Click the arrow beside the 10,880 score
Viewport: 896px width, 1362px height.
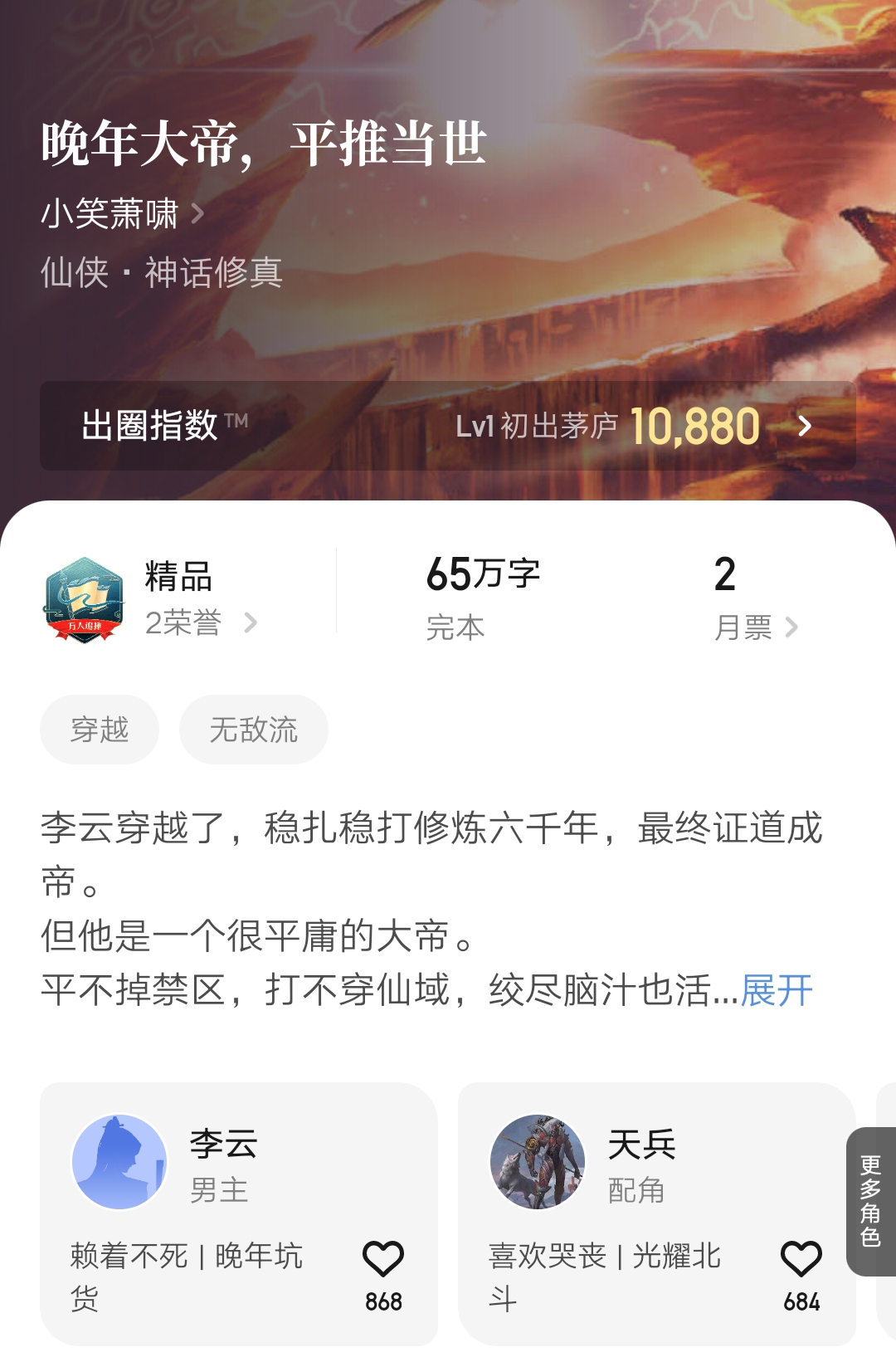click(803, 427)
